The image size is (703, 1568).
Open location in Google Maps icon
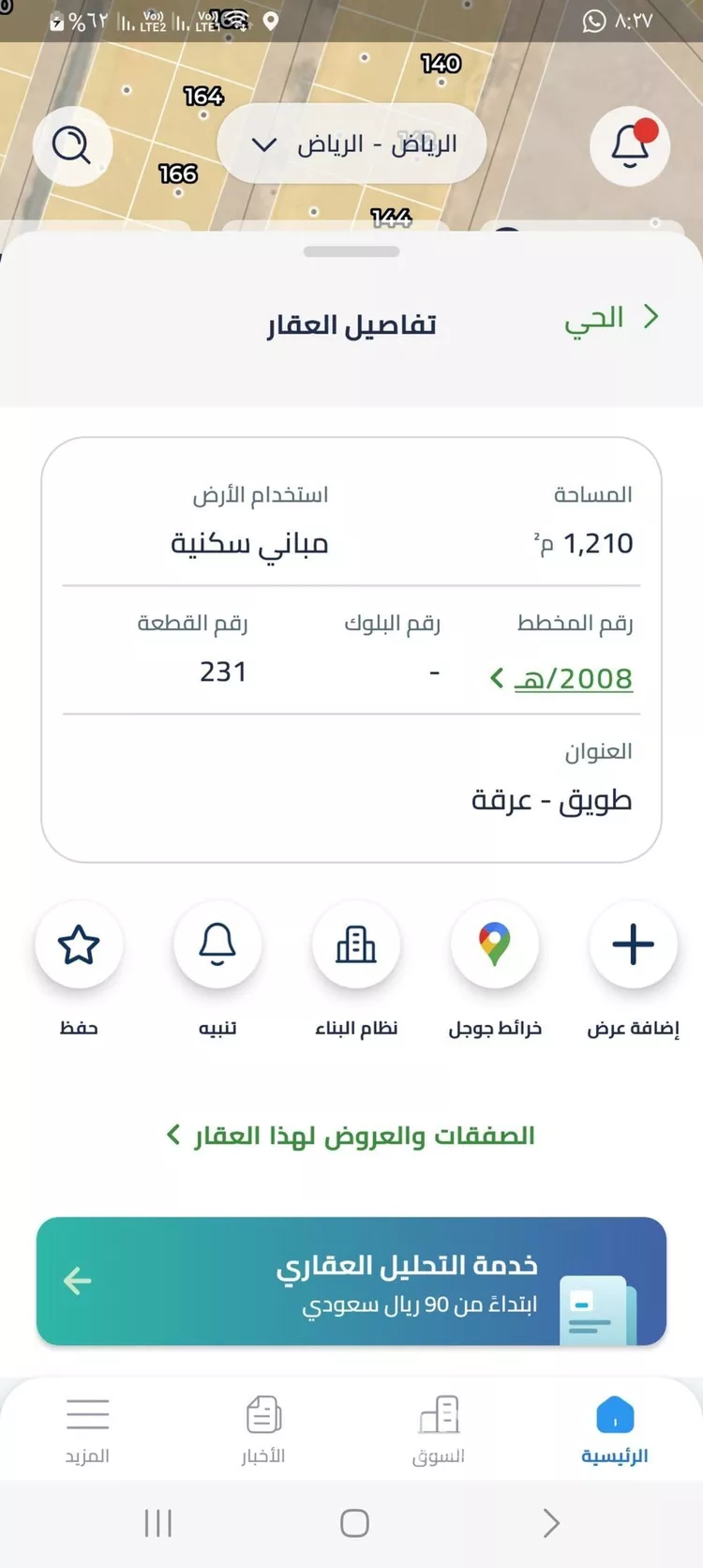click(x=495, y=945)
